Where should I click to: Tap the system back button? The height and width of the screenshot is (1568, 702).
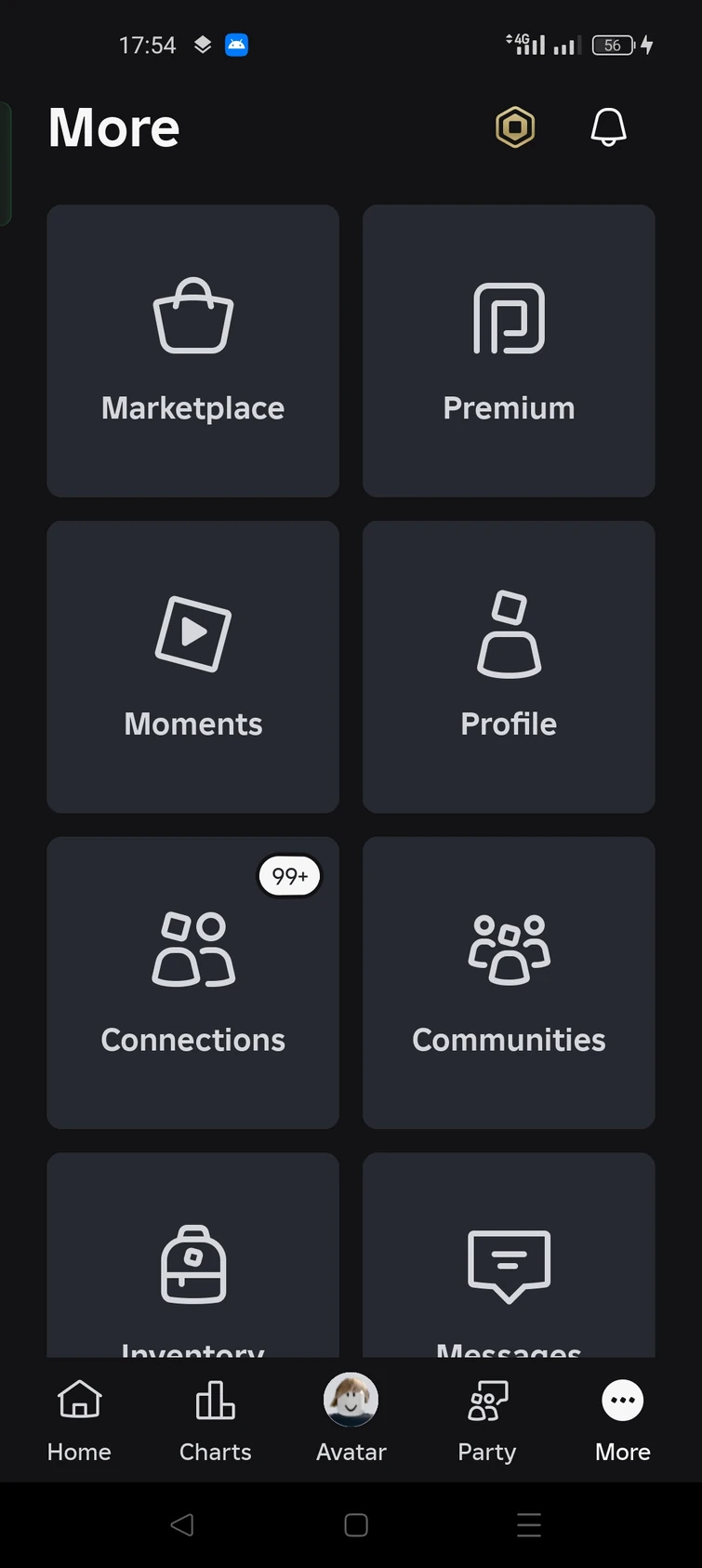click(182, 1525)
